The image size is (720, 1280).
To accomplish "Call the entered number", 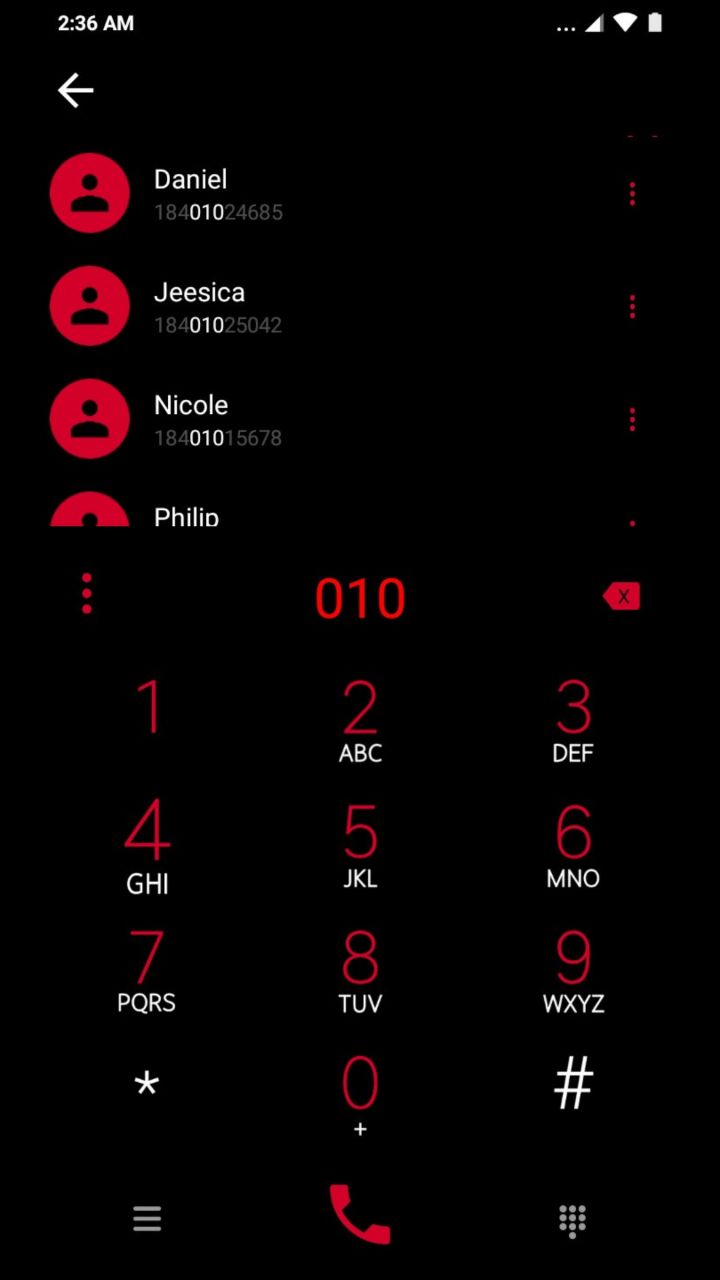I will 360,1214.
